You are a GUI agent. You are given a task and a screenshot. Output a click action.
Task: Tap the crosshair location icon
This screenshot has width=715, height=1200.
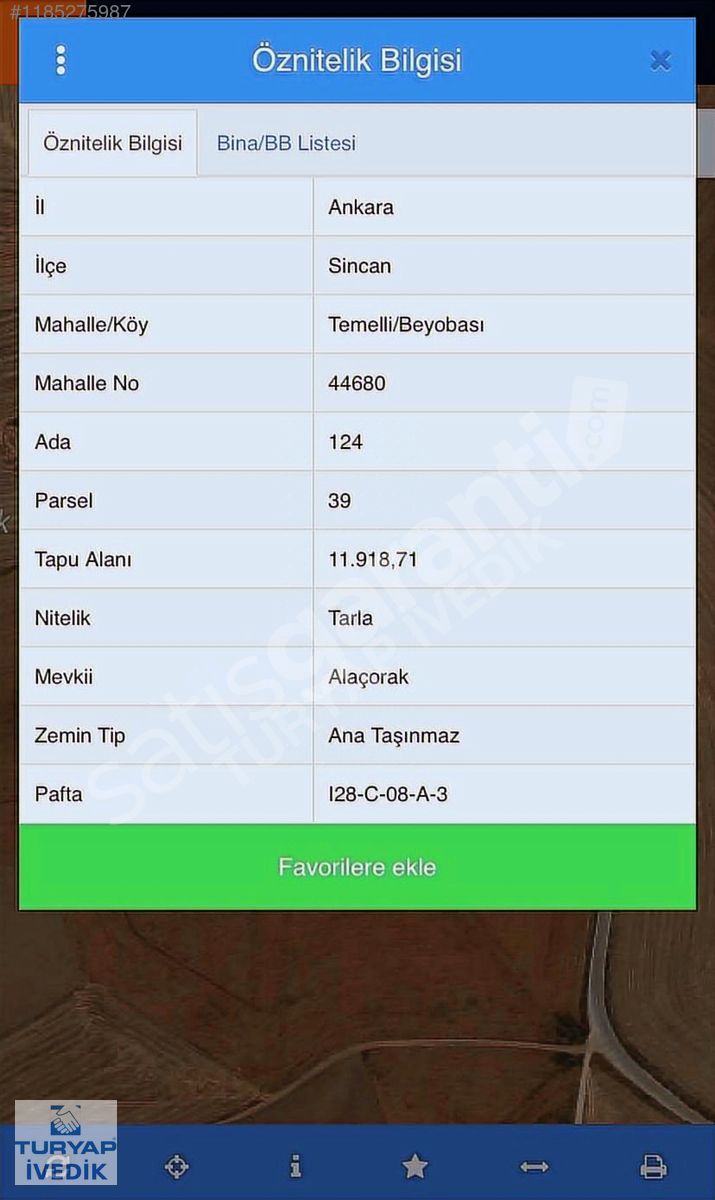coord(177,1166)
